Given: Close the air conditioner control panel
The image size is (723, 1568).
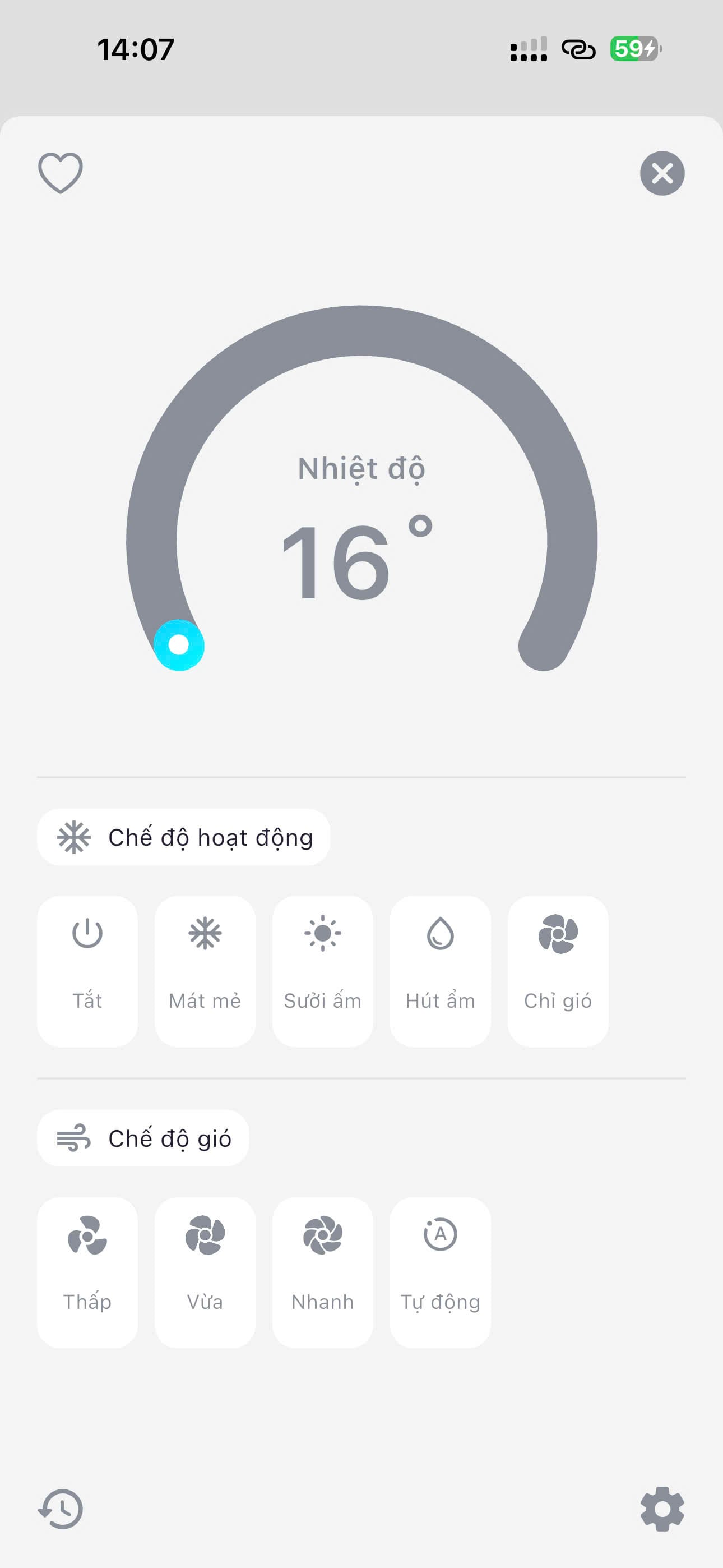Looking at the screenshot, I should pyautogui.click(x=662, y=173).
